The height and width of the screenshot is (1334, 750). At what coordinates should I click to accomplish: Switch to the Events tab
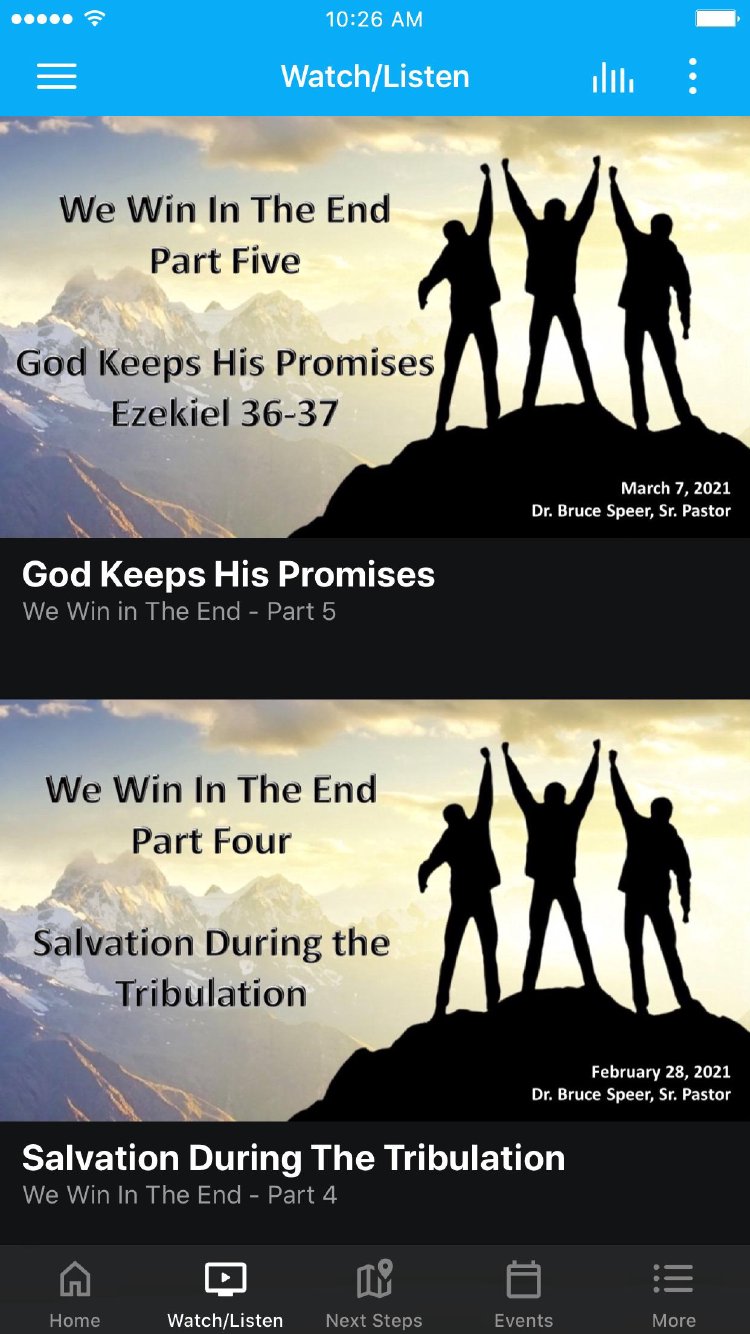[523, 1292]
